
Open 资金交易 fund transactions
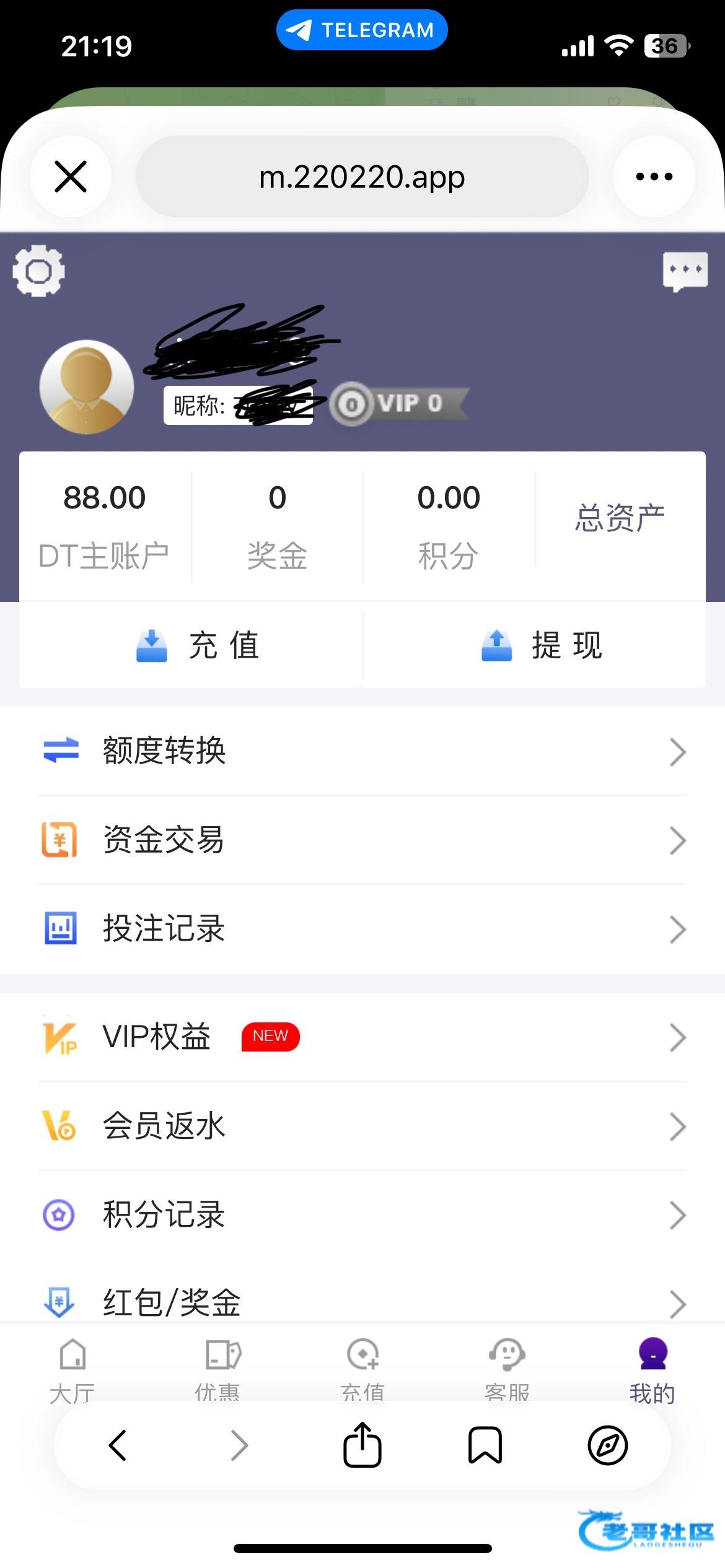pos(362,840)
